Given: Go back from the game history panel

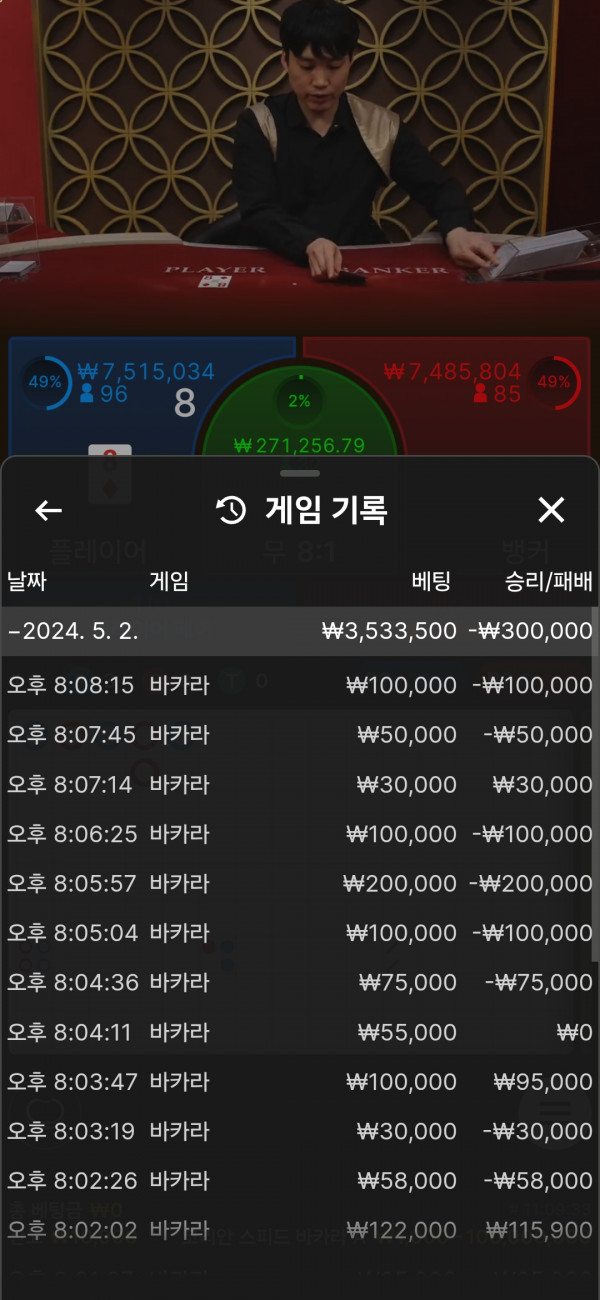Looking at the screenshot, I should coord(48,510).
